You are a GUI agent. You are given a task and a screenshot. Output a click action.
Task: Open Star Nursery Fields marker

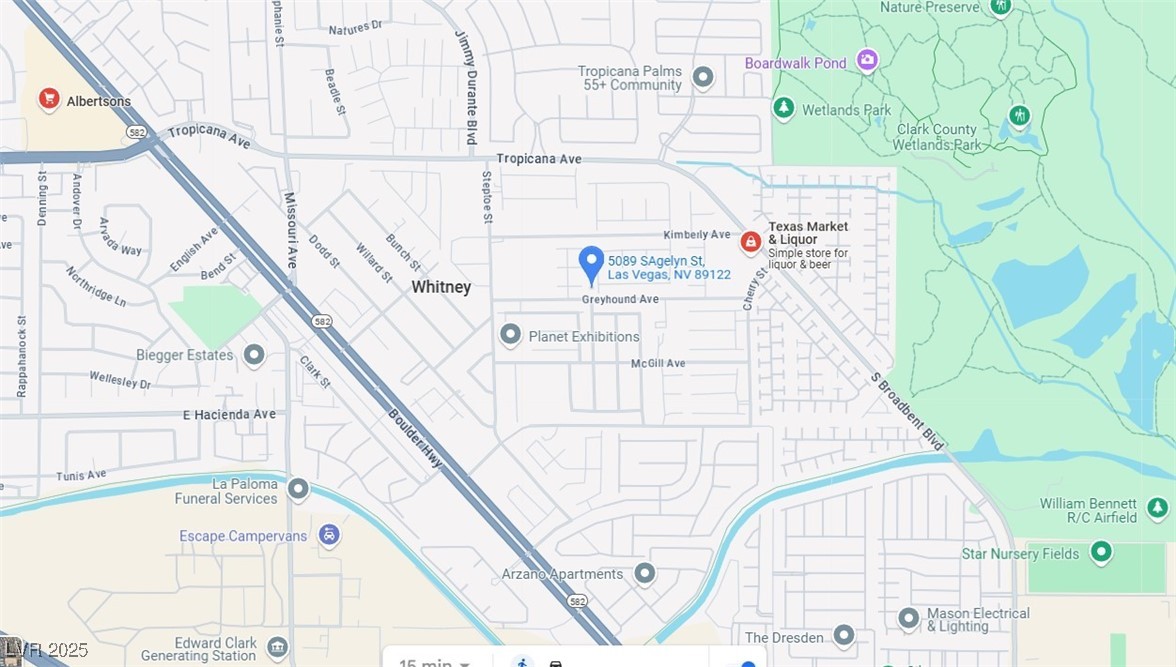point(1101,552)
